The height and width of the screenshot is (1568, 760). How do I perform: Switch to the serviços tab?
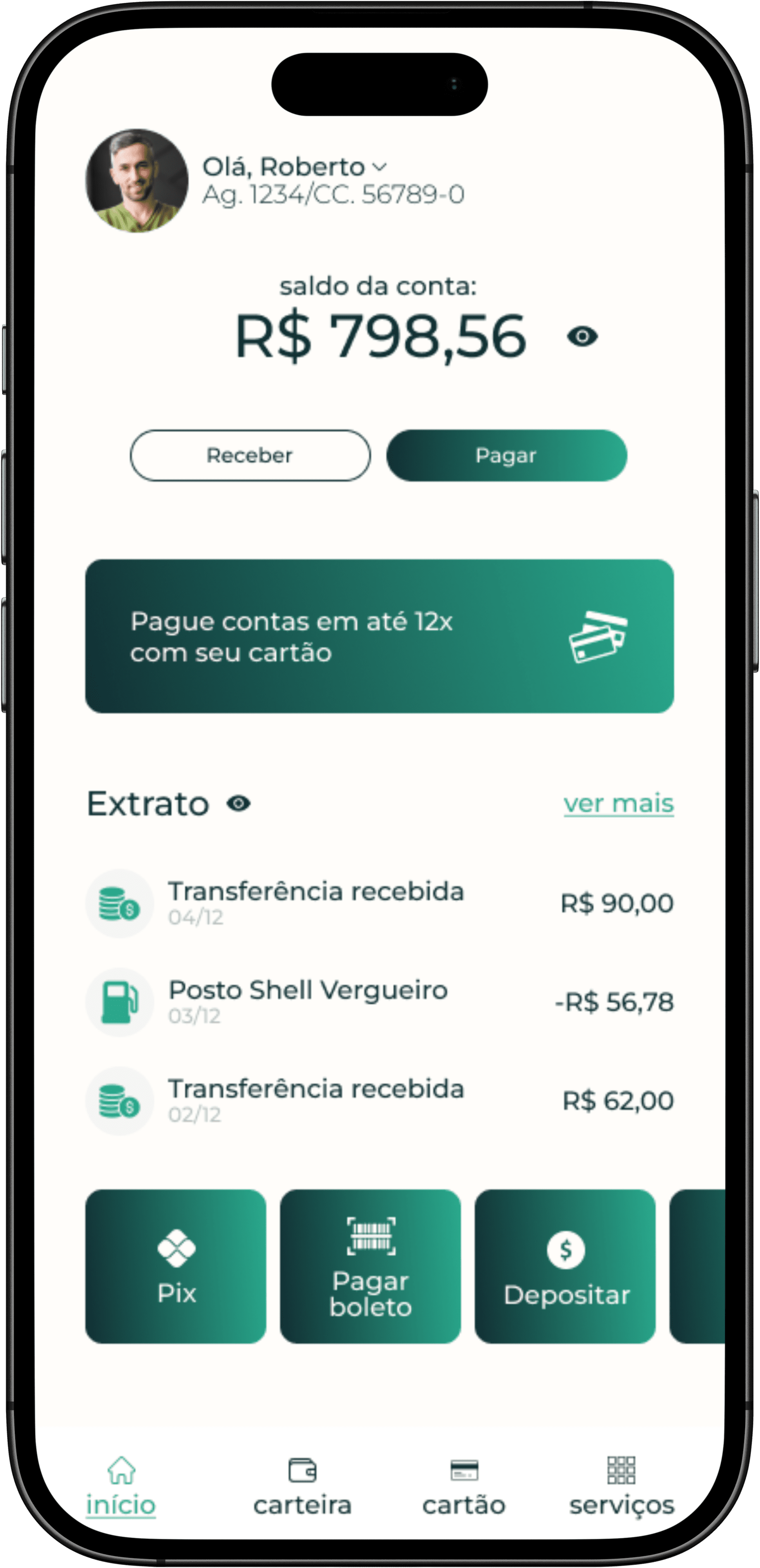(x=621, y=1486)
